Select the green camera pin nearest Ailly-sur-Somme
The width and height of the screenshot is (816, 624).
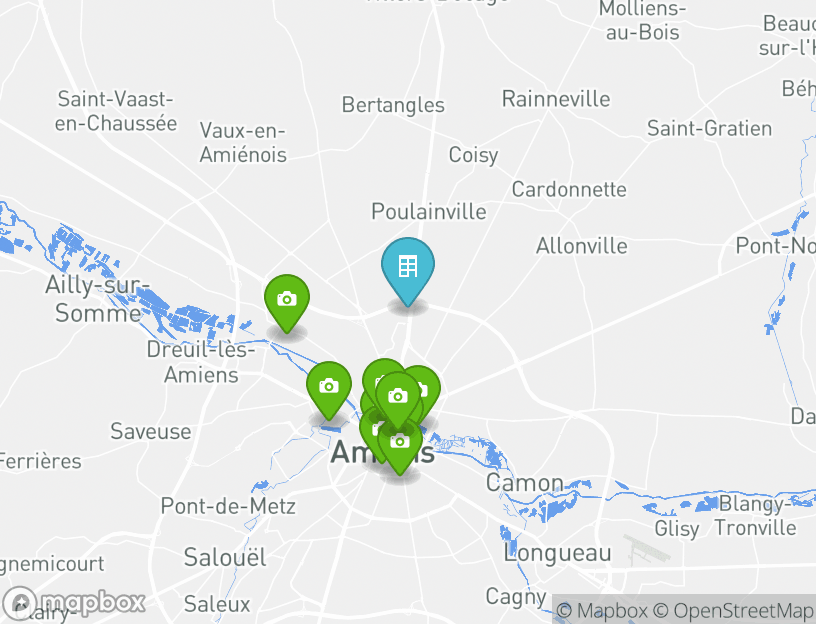click(x=286, y=300)
